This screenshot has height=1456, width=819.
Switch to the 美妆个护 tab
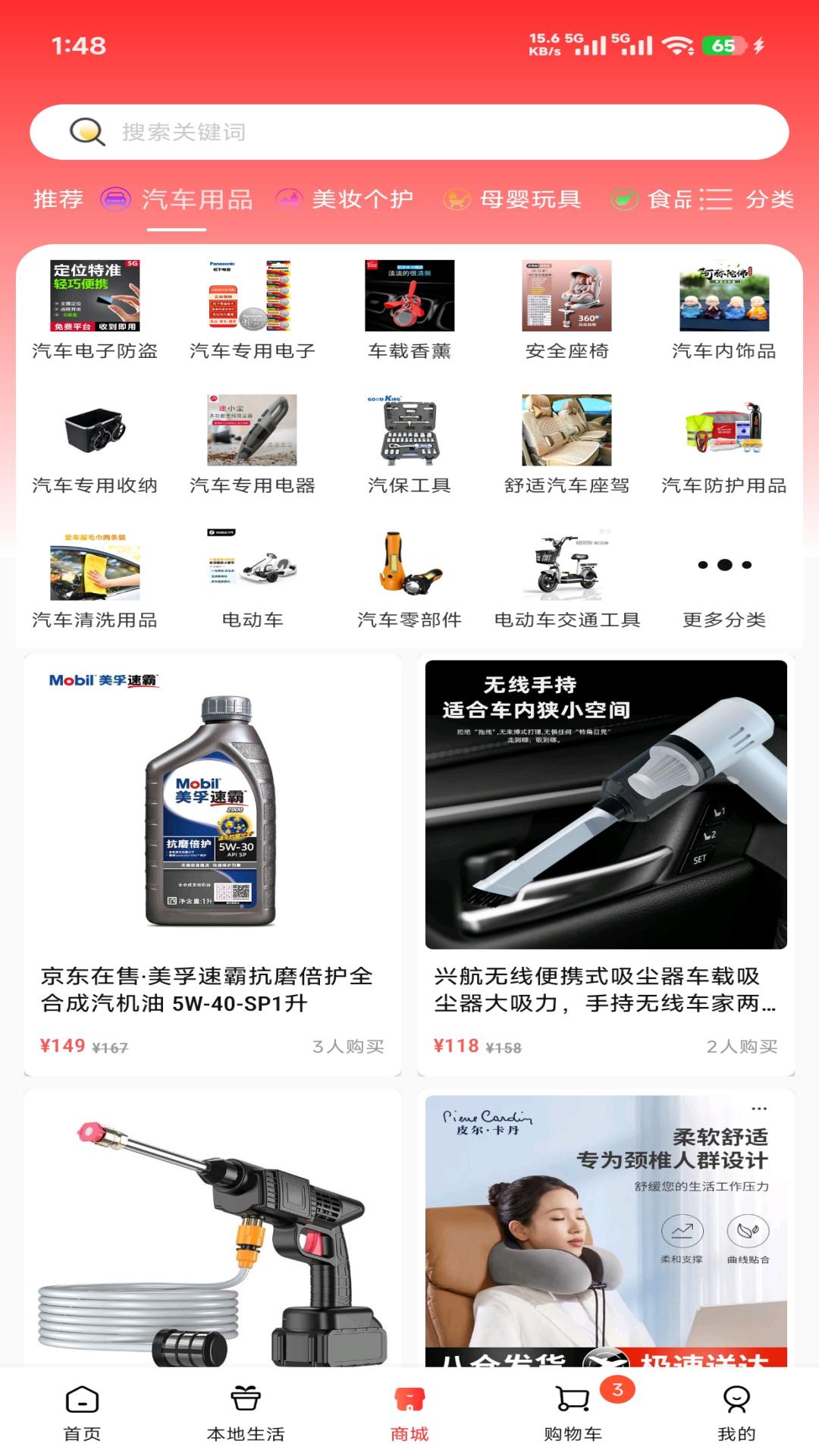[x=362, y=199]
